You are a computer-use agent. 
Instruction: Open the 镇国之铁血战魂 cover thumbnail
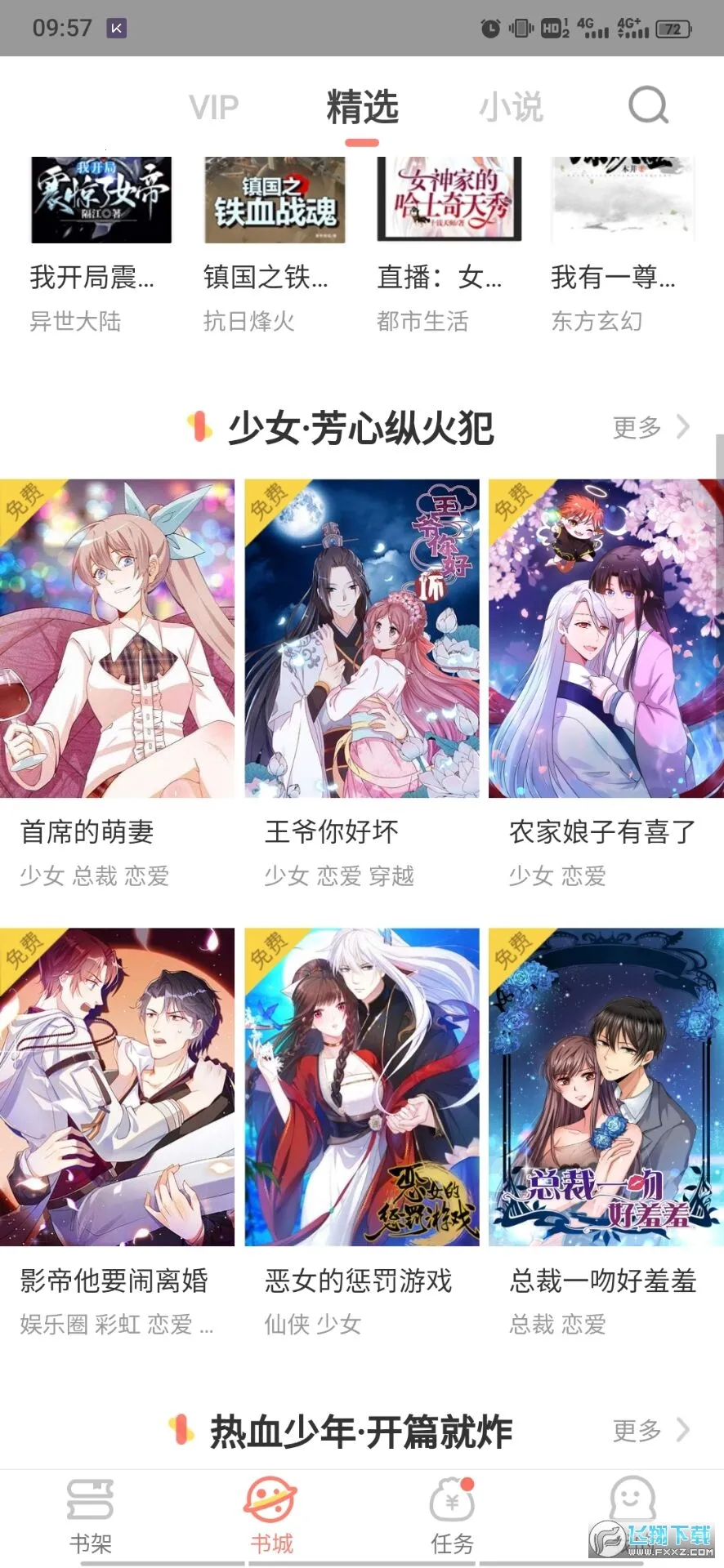(274, 199)
